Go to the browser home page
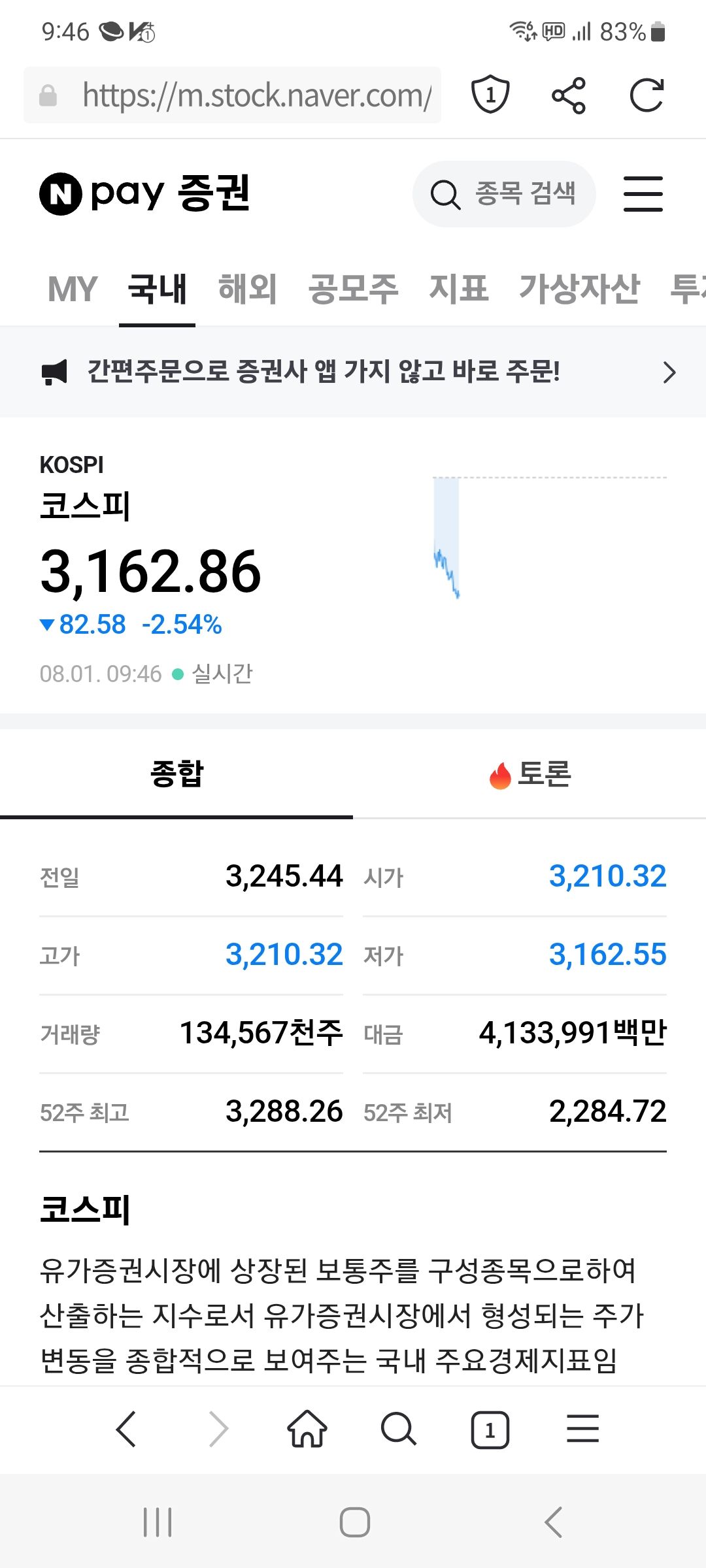The width and height of the screenshot is (706, 1568). pyautogui.click(x=307, y=1429)
